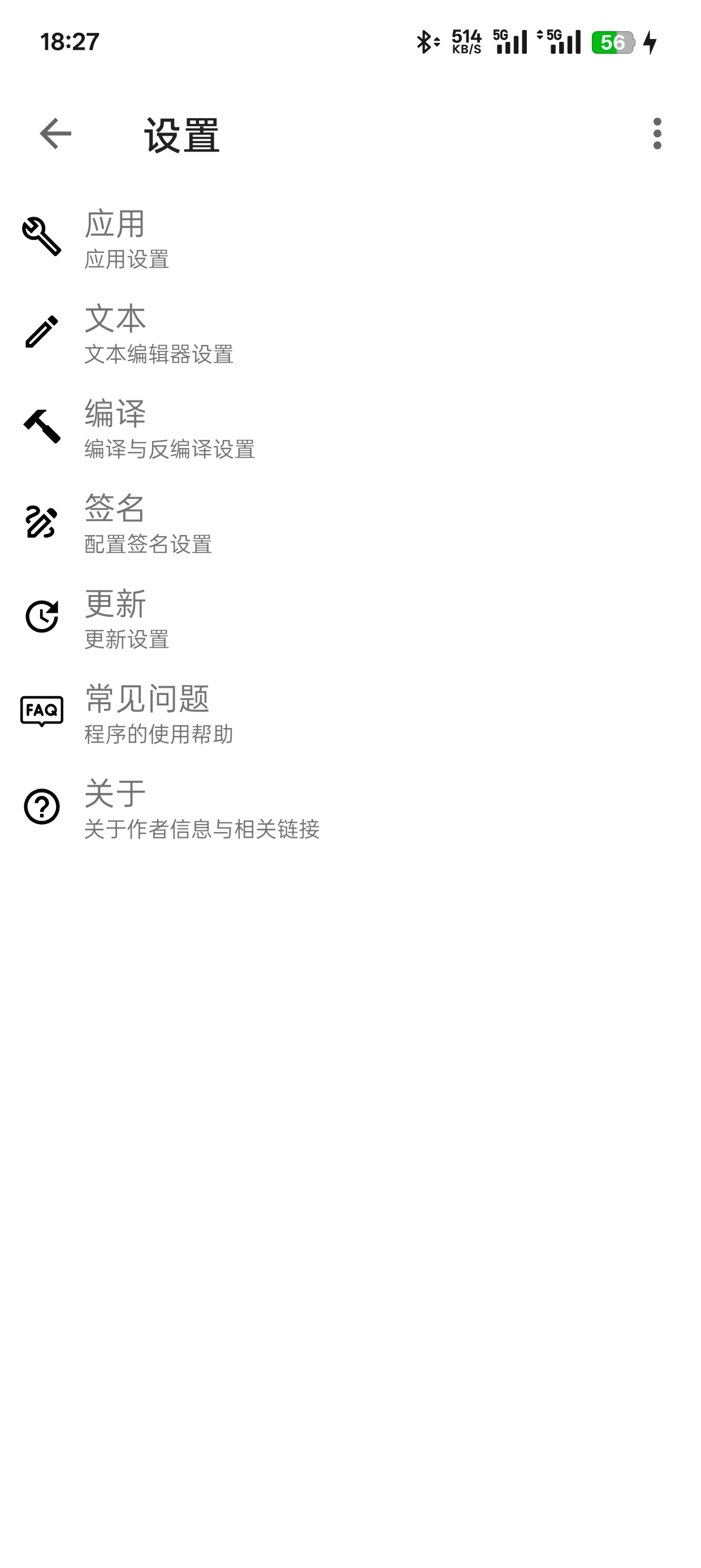Open the three-dot overflow menu
The width and height of the screenshot is (701, 1568).
click(656, 133)
